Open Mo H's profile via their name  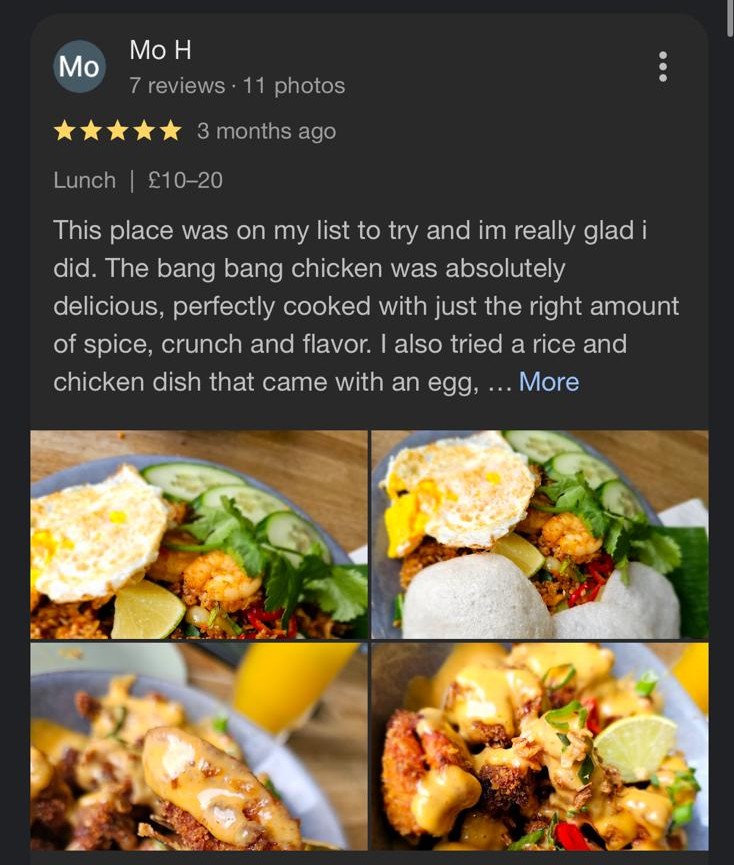(160, 51)
